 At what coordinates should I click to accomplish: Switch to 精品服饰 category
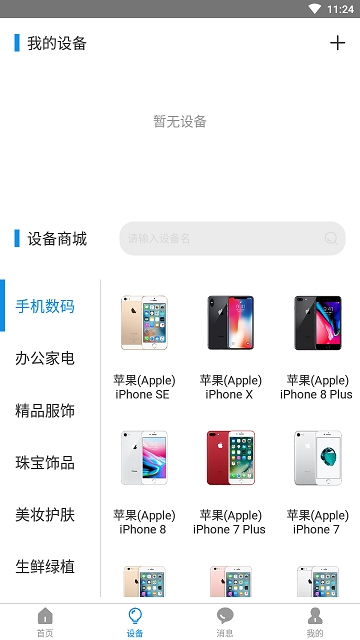(45, 410)
